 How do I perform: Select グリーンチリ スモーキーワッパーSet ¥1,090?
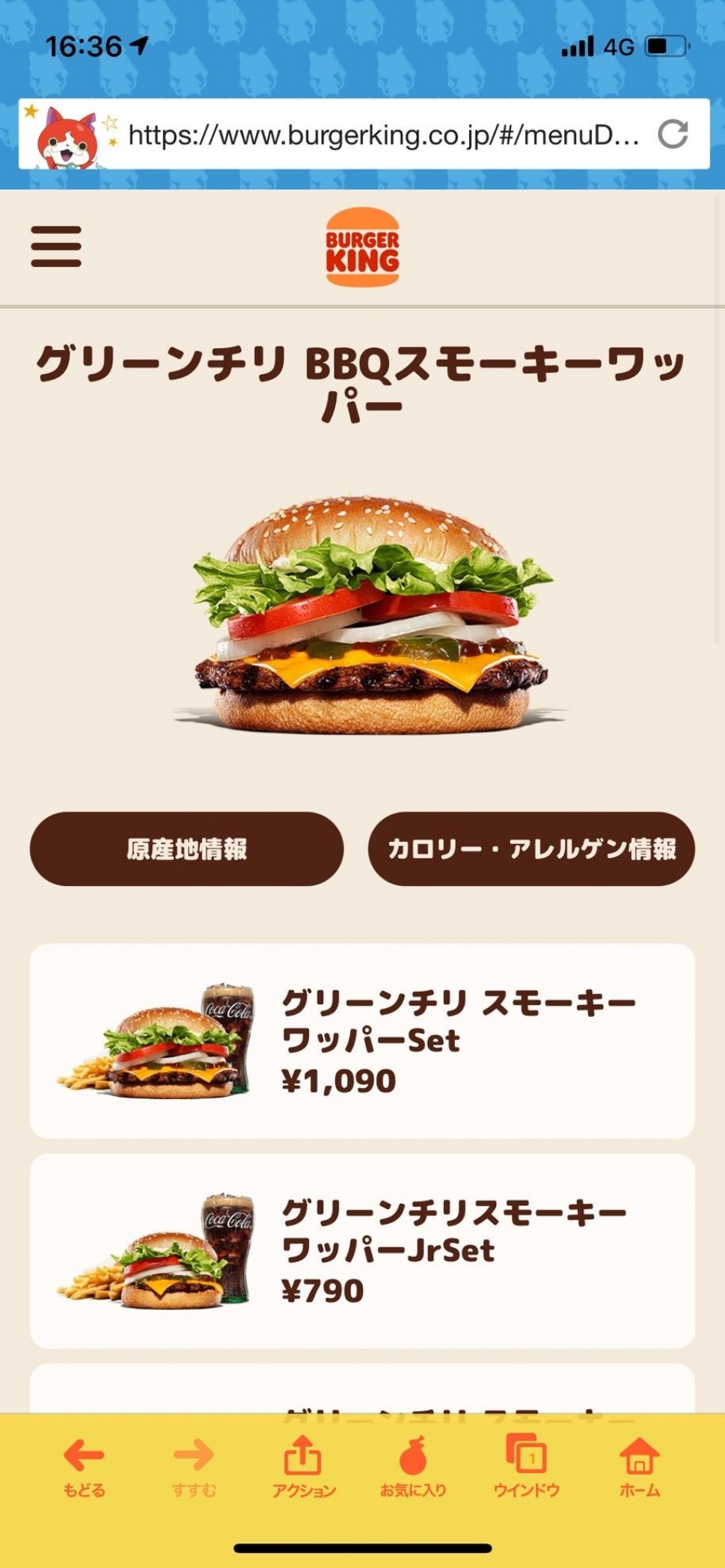coord(362,1041)
